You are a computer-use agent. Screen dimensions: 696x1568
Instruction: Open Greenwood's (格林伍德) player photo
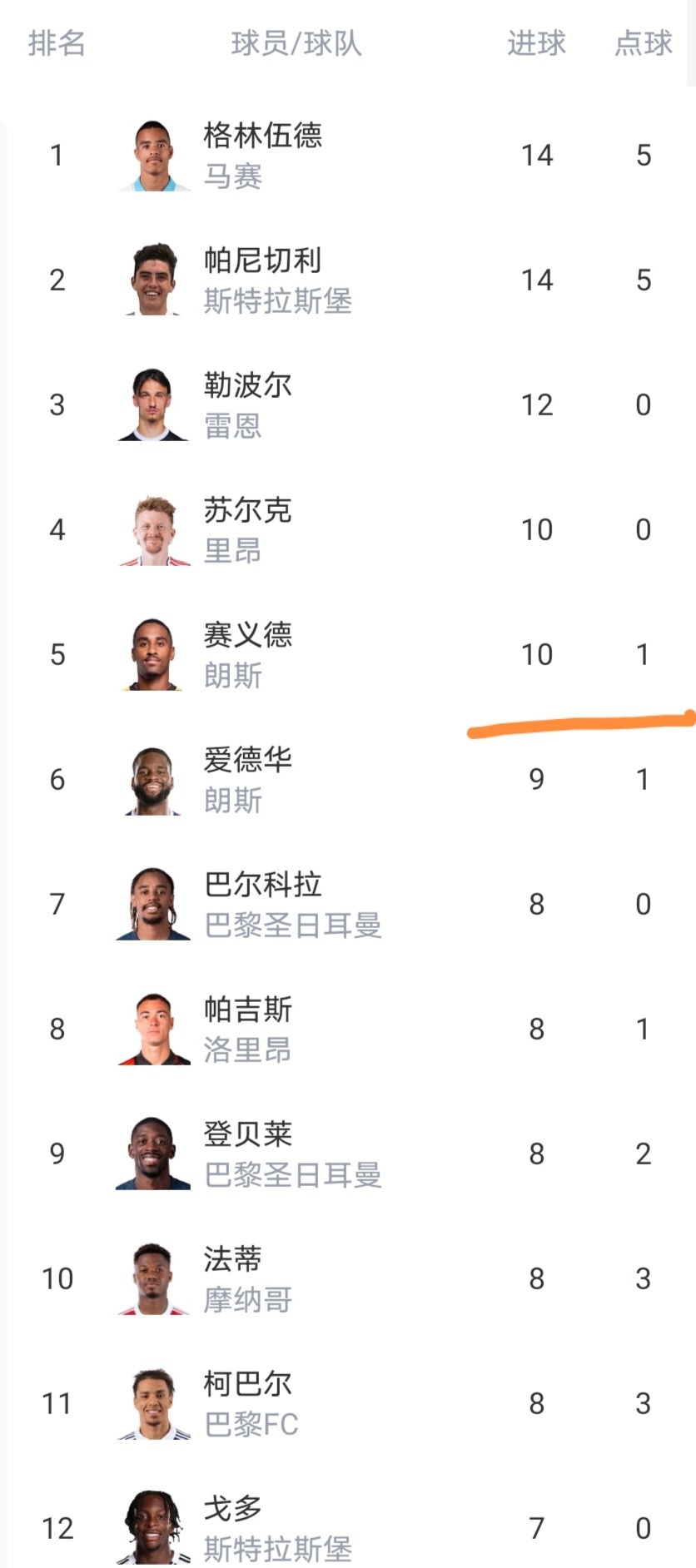(x=152, y=155)
